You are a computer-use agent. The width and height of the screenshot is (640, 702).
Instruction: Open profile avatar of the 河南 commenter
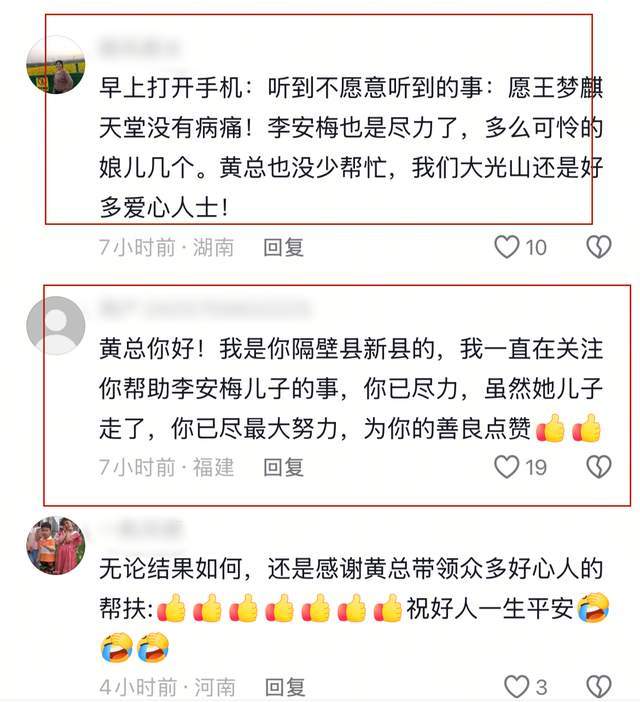[x=55, y=545]
